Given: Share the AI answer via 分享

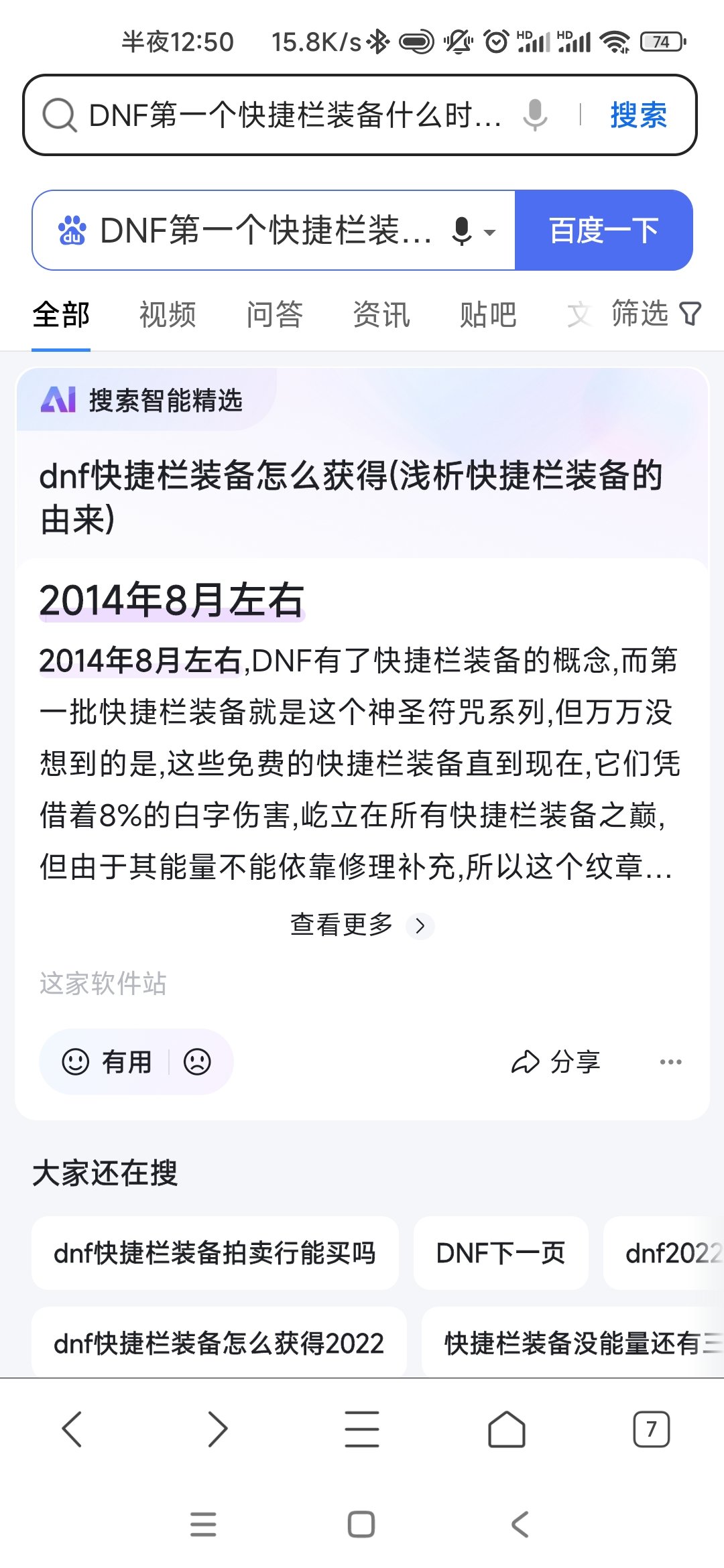Looking at the screenshot, I should pos(556,1062).
